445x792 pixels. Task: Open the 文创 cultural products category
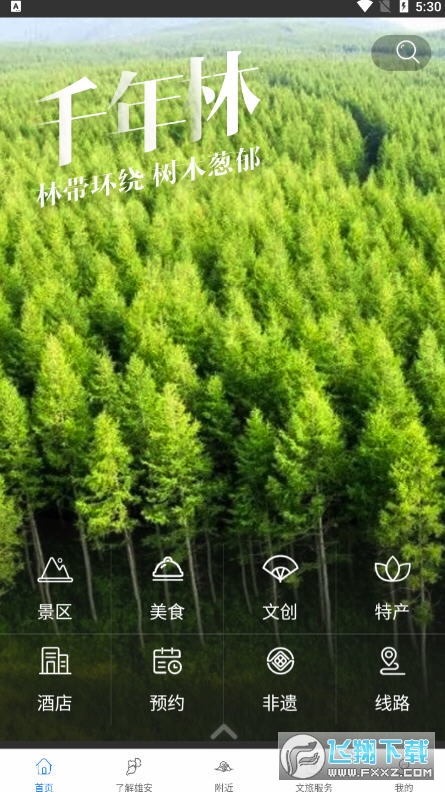pos(280,588)
